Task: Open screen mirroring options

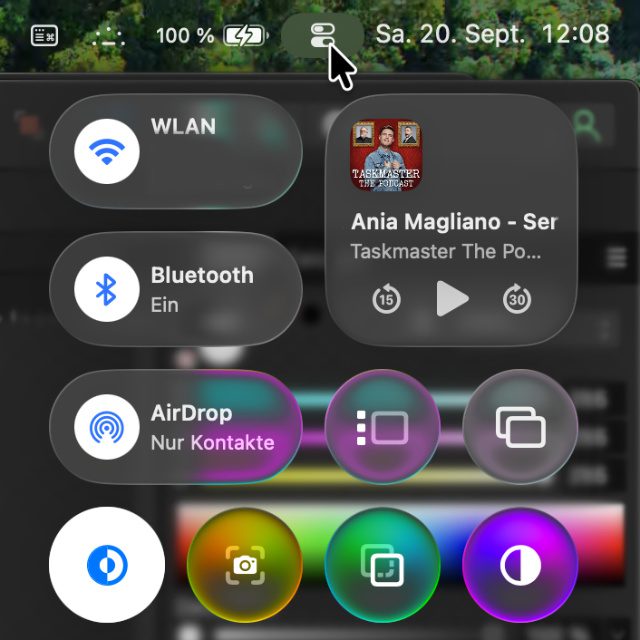Action: 520,427
